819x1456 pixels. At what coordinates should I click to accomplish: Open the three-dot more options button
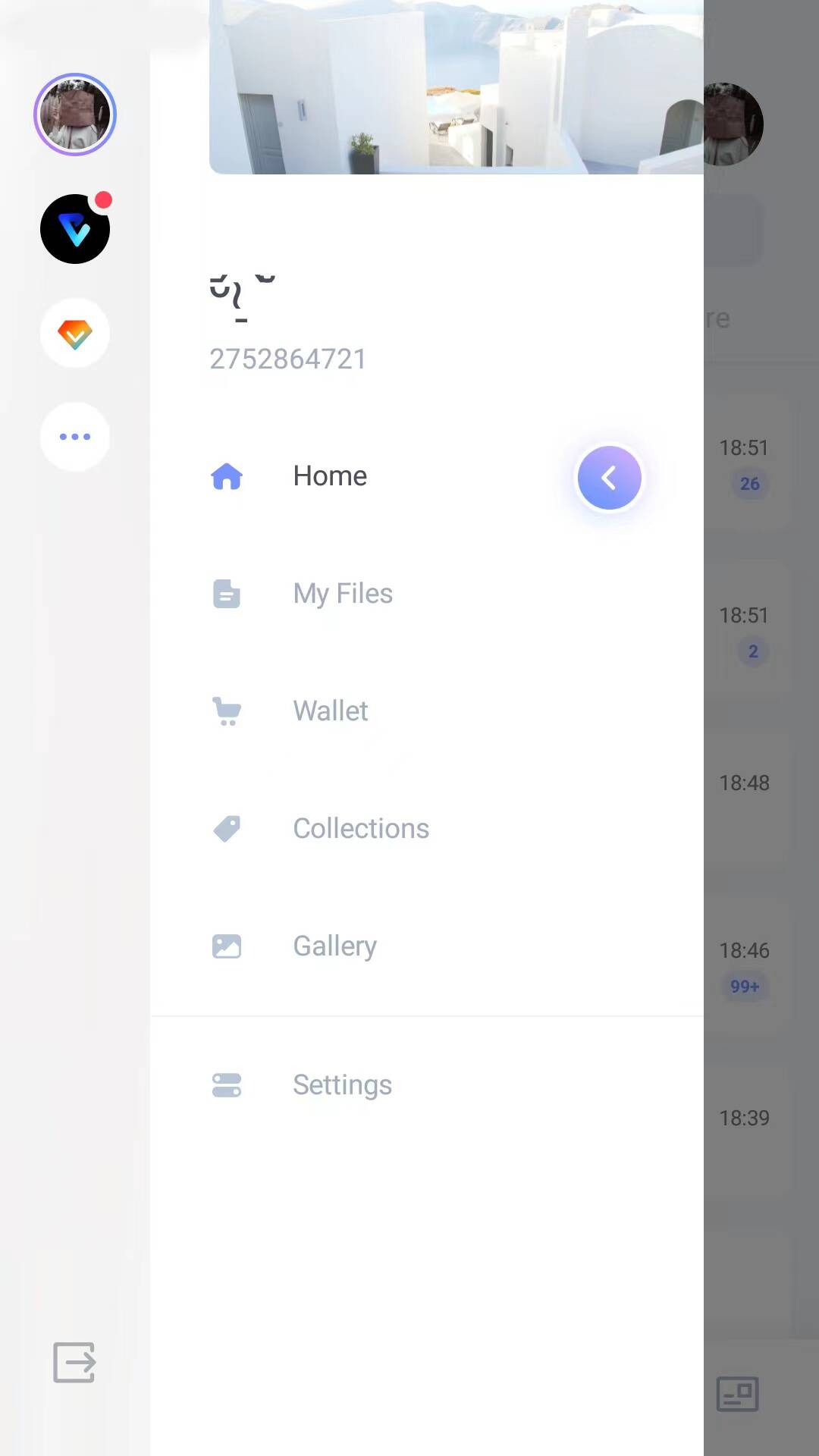75,437
